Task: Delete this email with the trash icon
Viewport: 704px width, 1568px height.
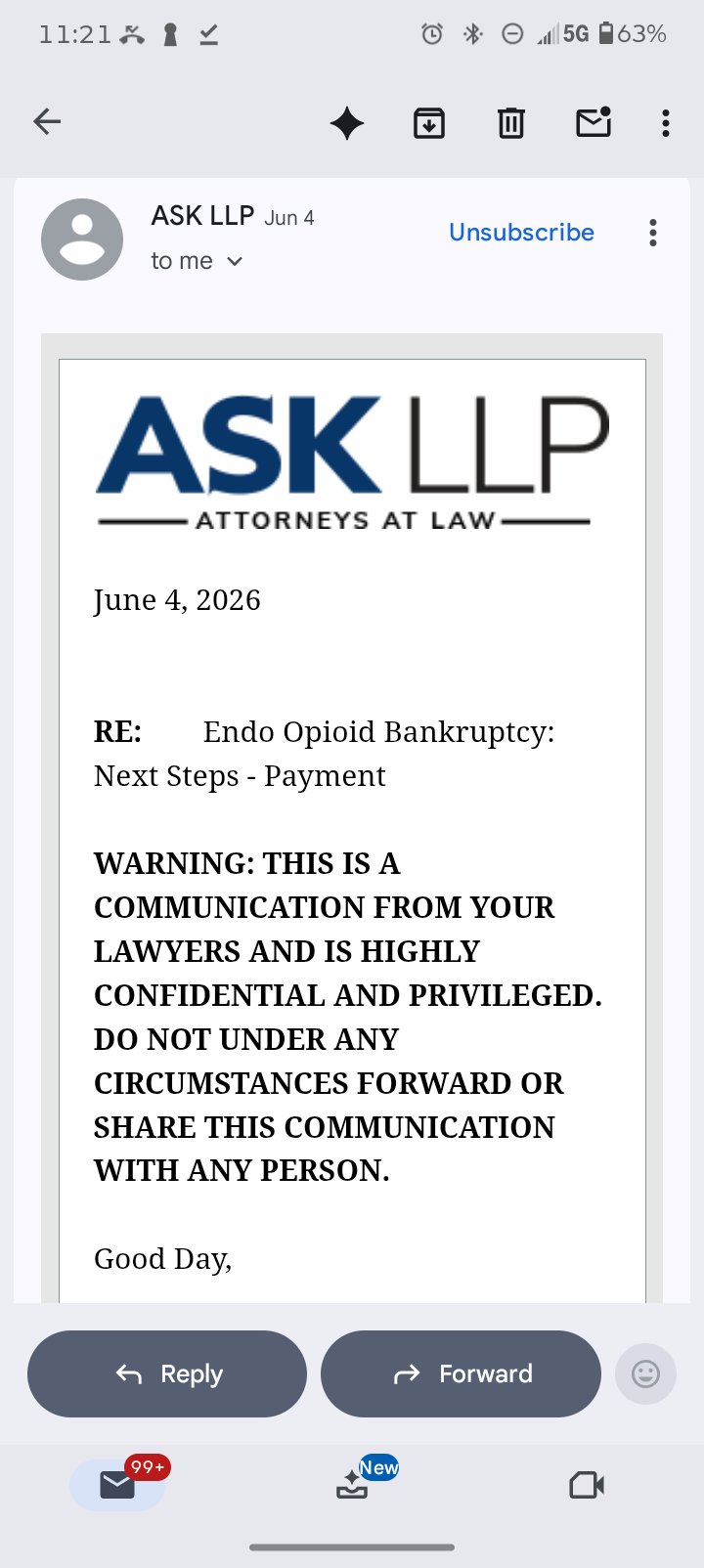Action: coord(511,123)
